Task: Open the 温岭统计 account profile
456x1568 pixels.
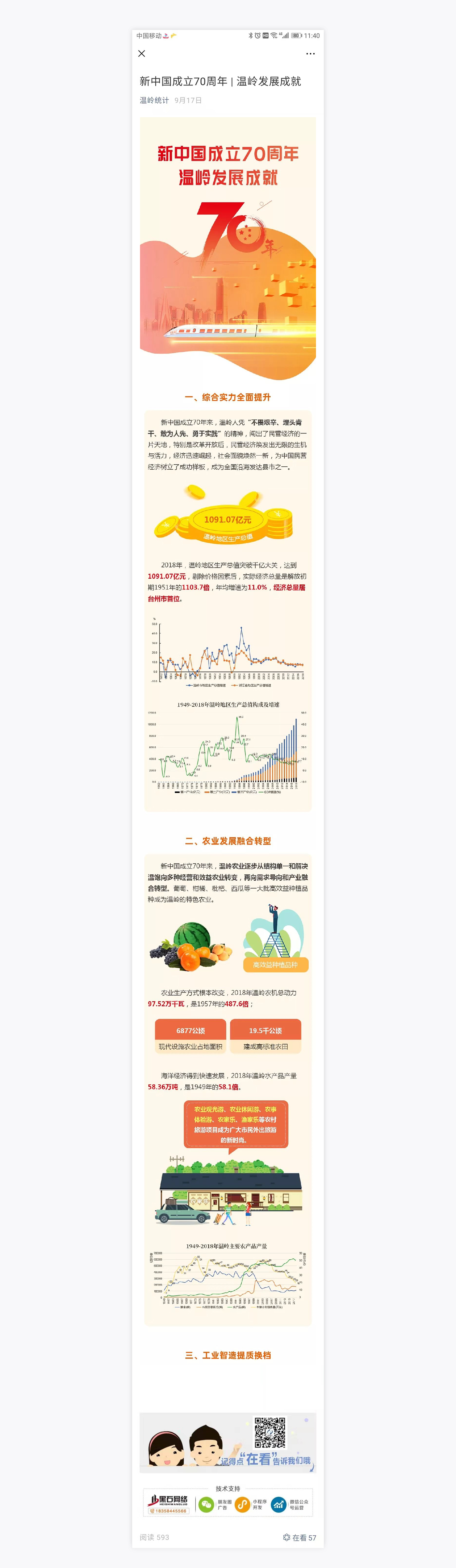Action: tap(154, 100)
